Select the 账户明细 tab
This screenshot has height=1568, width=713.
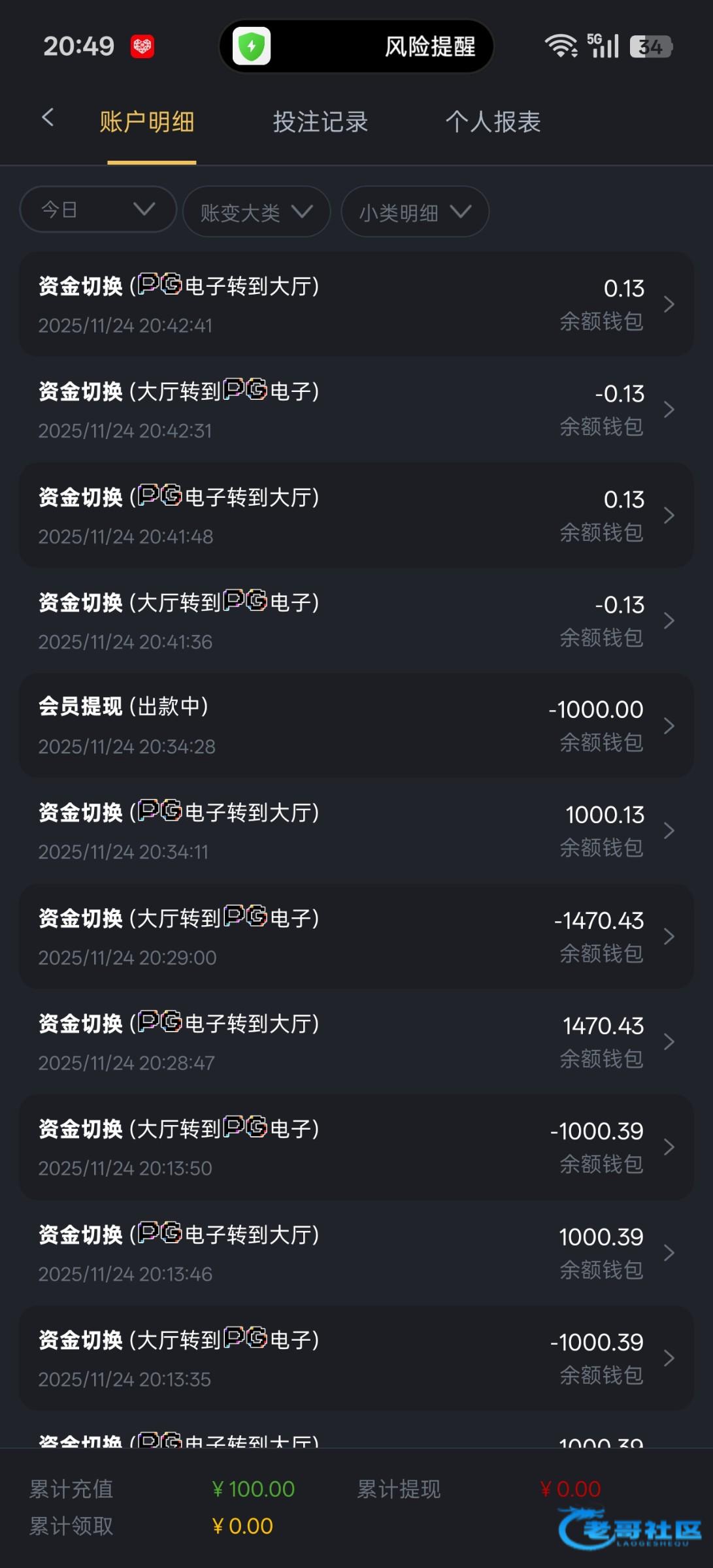[147, 122]
